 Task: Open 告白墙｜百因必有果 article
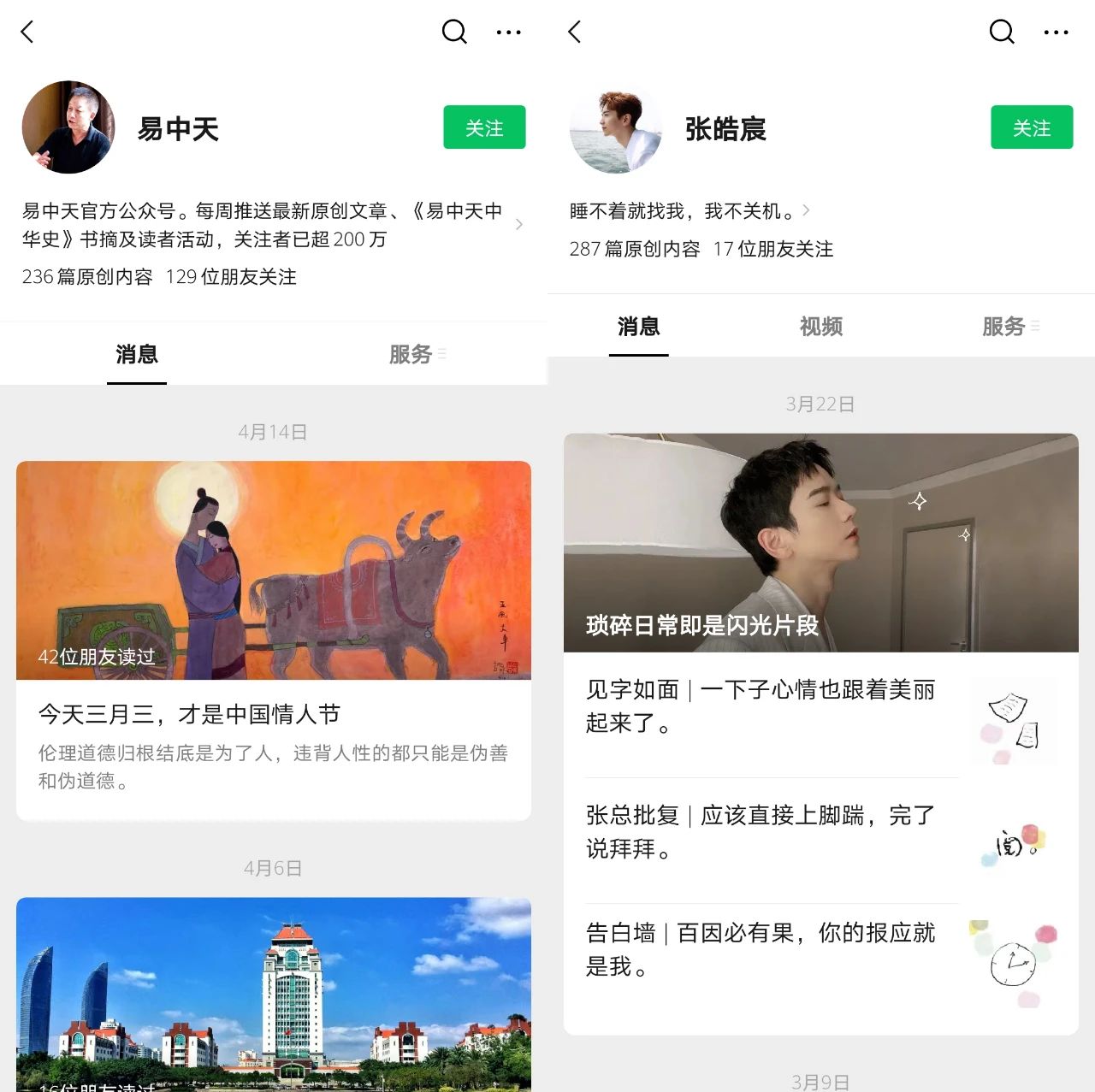click(761, 949)
